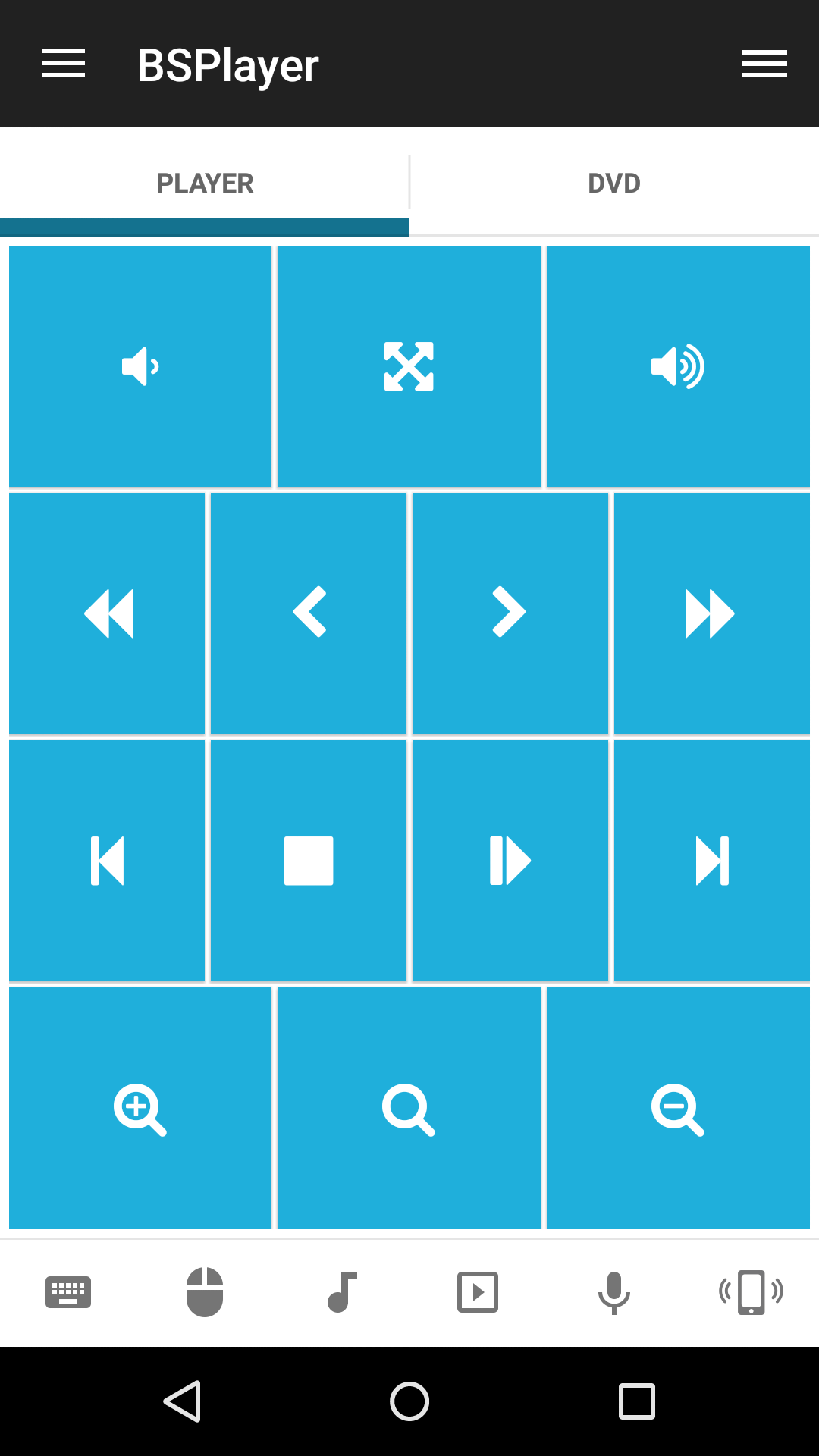The height and width of the screenshot is (1456, 819).
Task: Open the keyboard remote
Action: pyautogui.click(x=68, y=1292)
